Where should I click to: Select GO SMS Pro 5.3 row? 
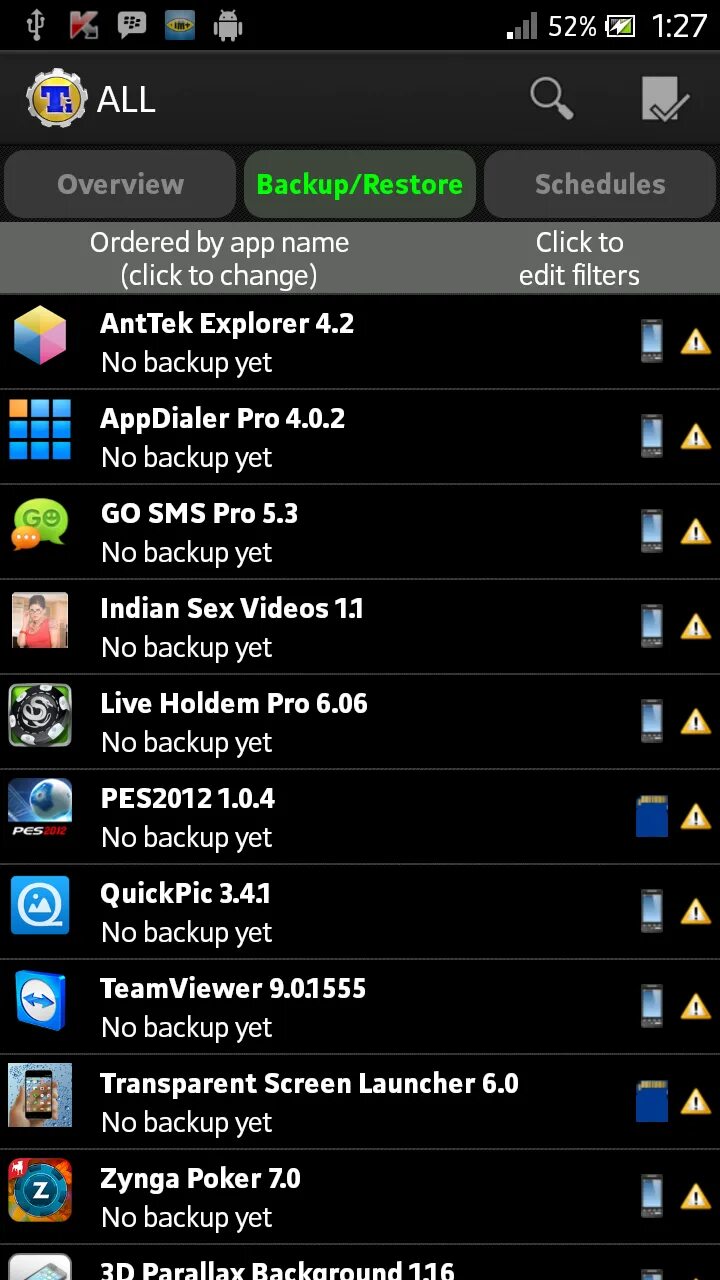point(360,532)
